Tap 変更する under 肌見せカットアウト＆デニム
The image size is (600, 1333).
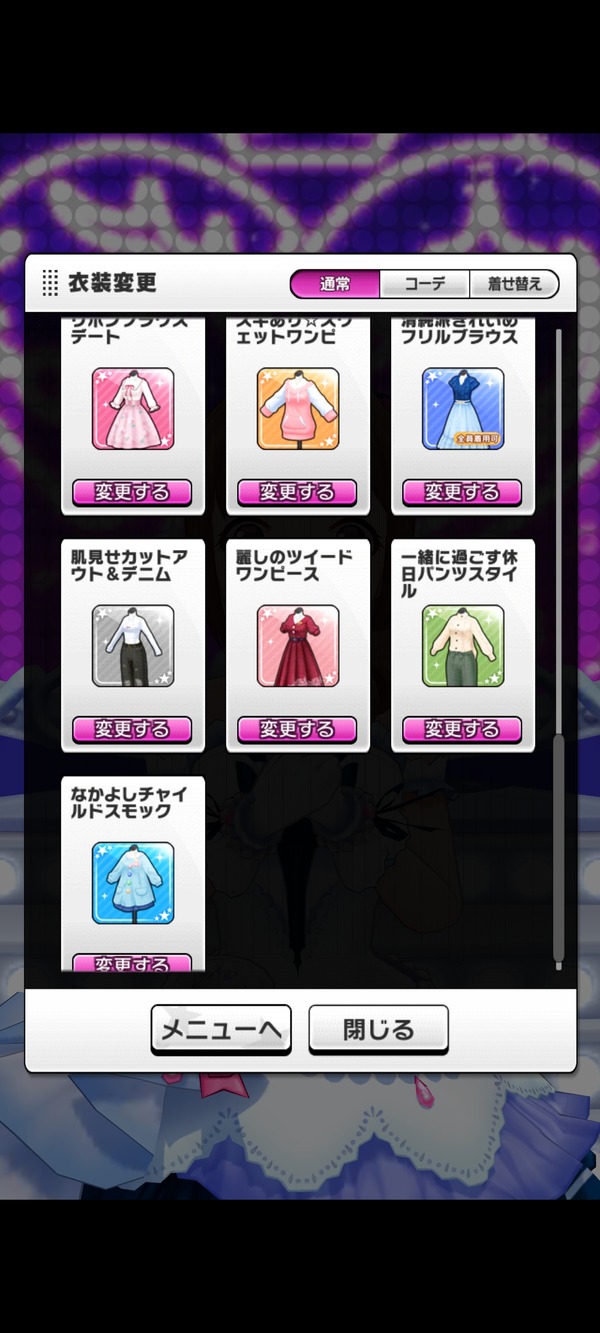(x=132, y=729)
